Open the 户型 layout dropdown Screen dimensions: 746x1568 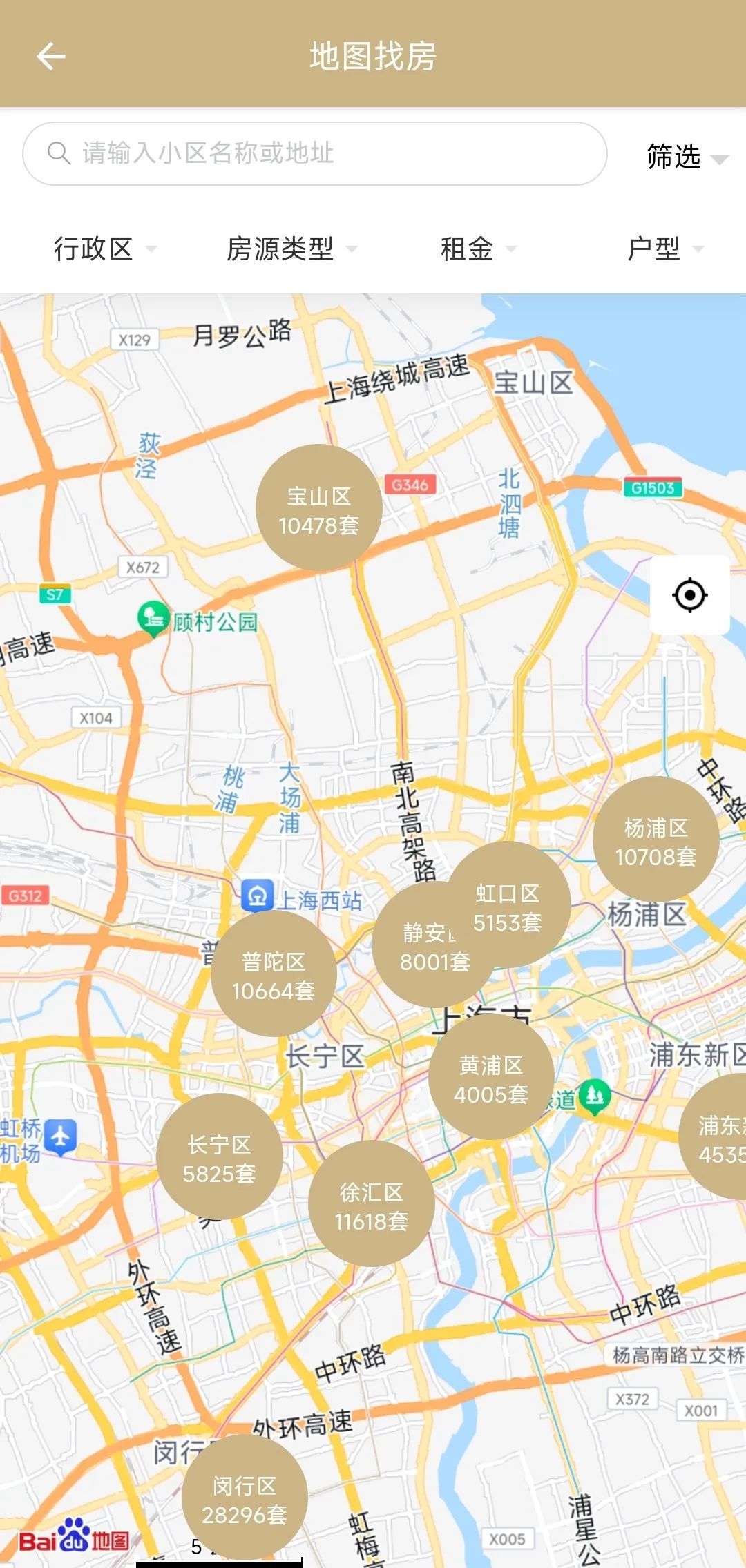[x=664, y=249]
